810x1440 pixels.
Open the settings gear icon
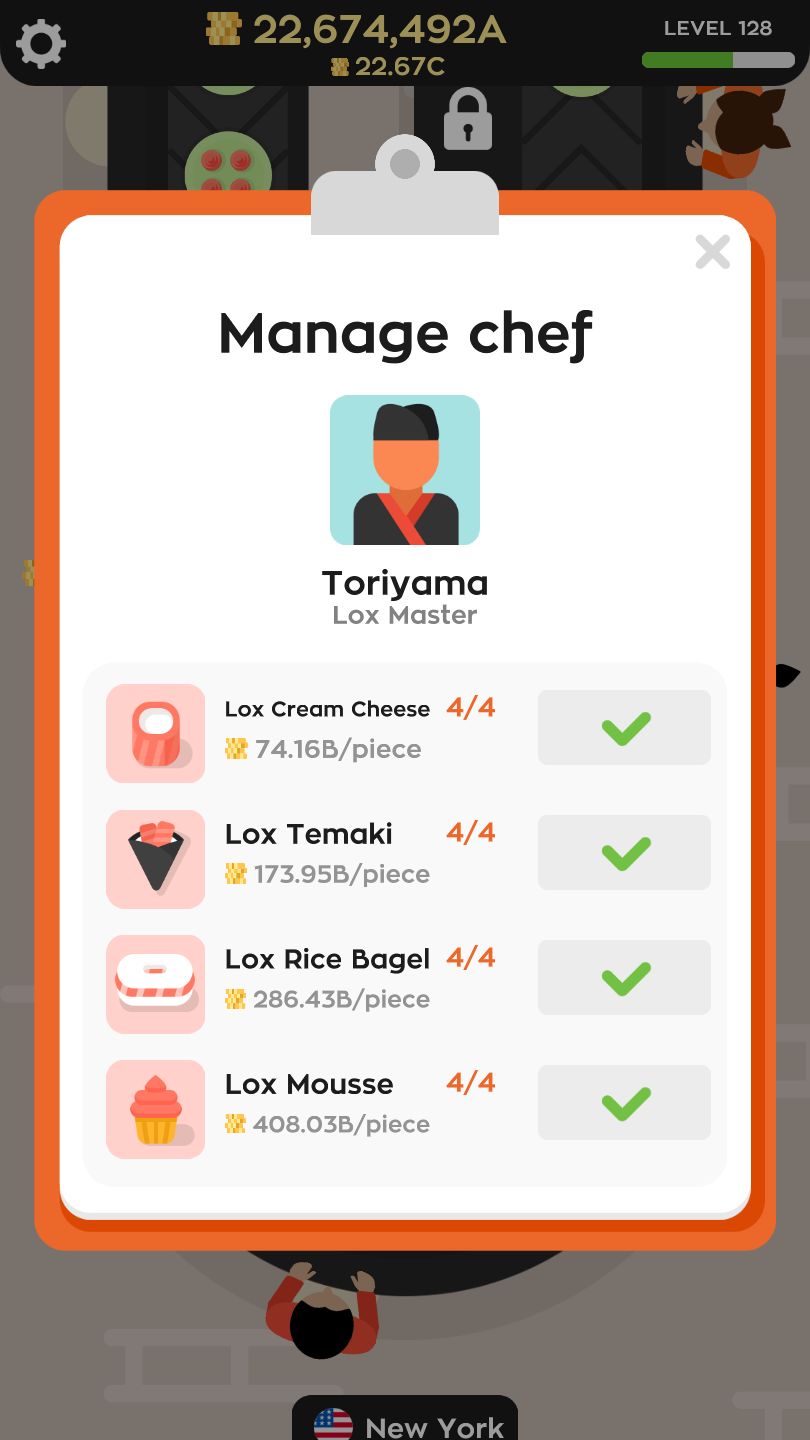[x=41, y=43]
